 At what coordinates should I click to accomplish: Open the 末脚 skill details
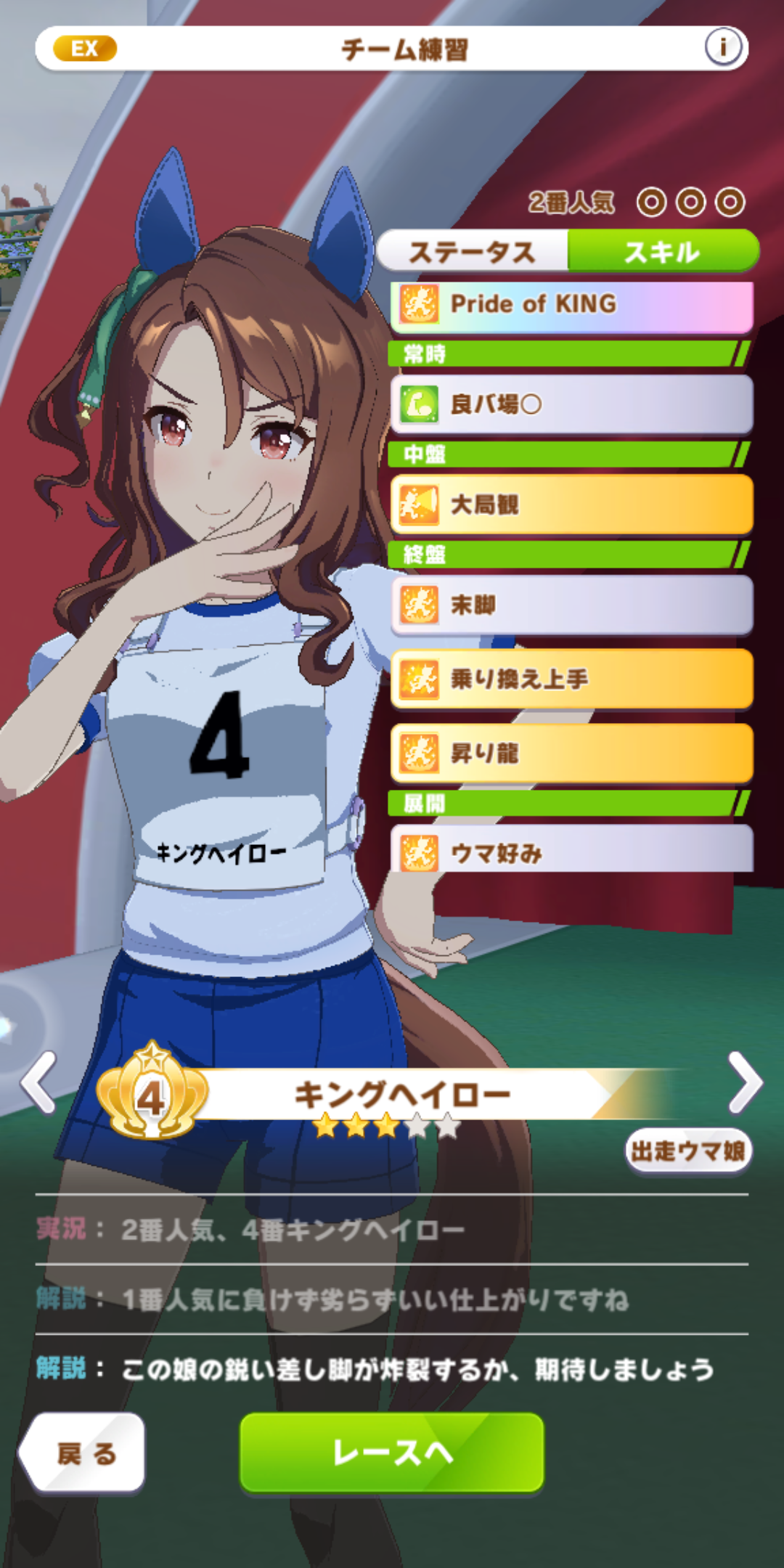click(571, 605)
